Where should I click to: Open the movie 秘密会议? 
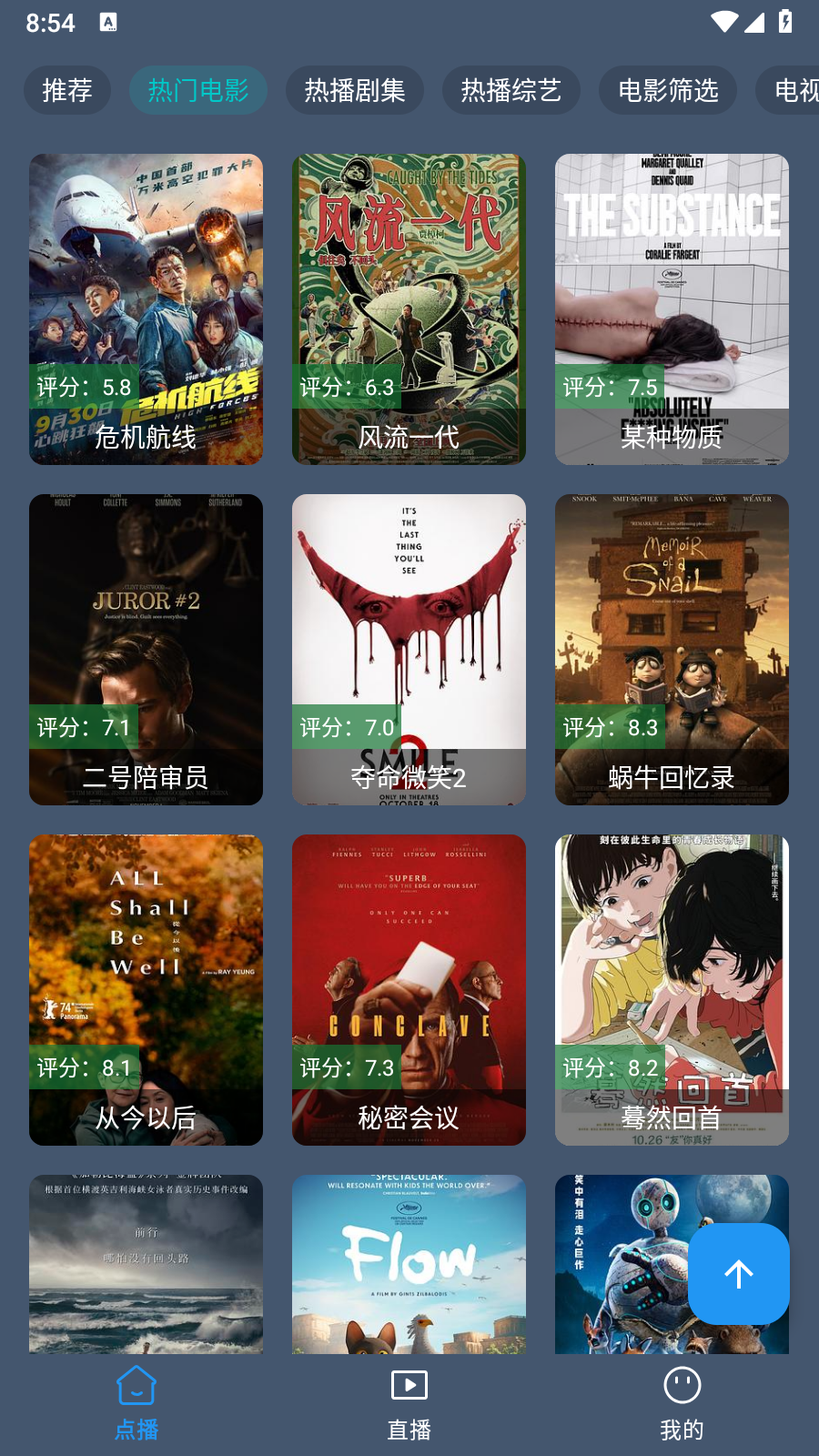tap(409, 990)
